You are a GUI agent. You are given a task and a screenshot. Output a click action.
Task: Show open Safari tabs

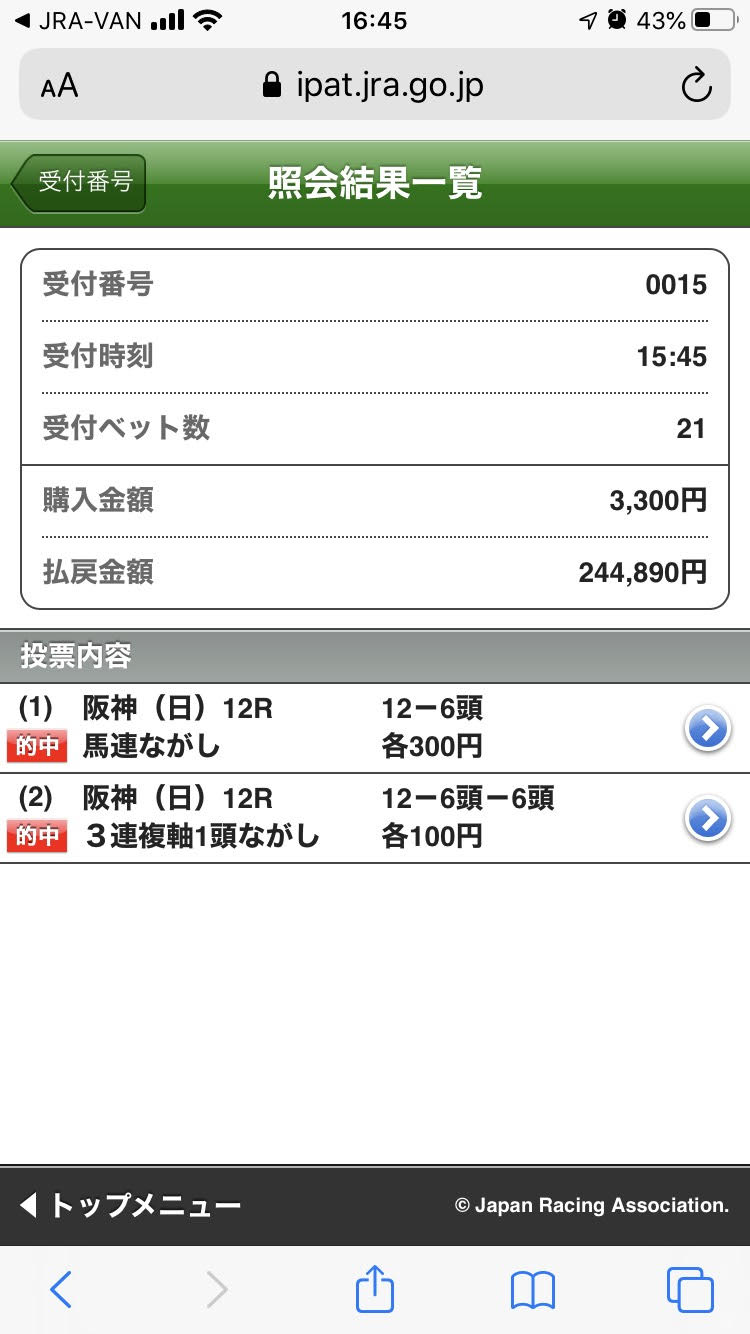690,1290
